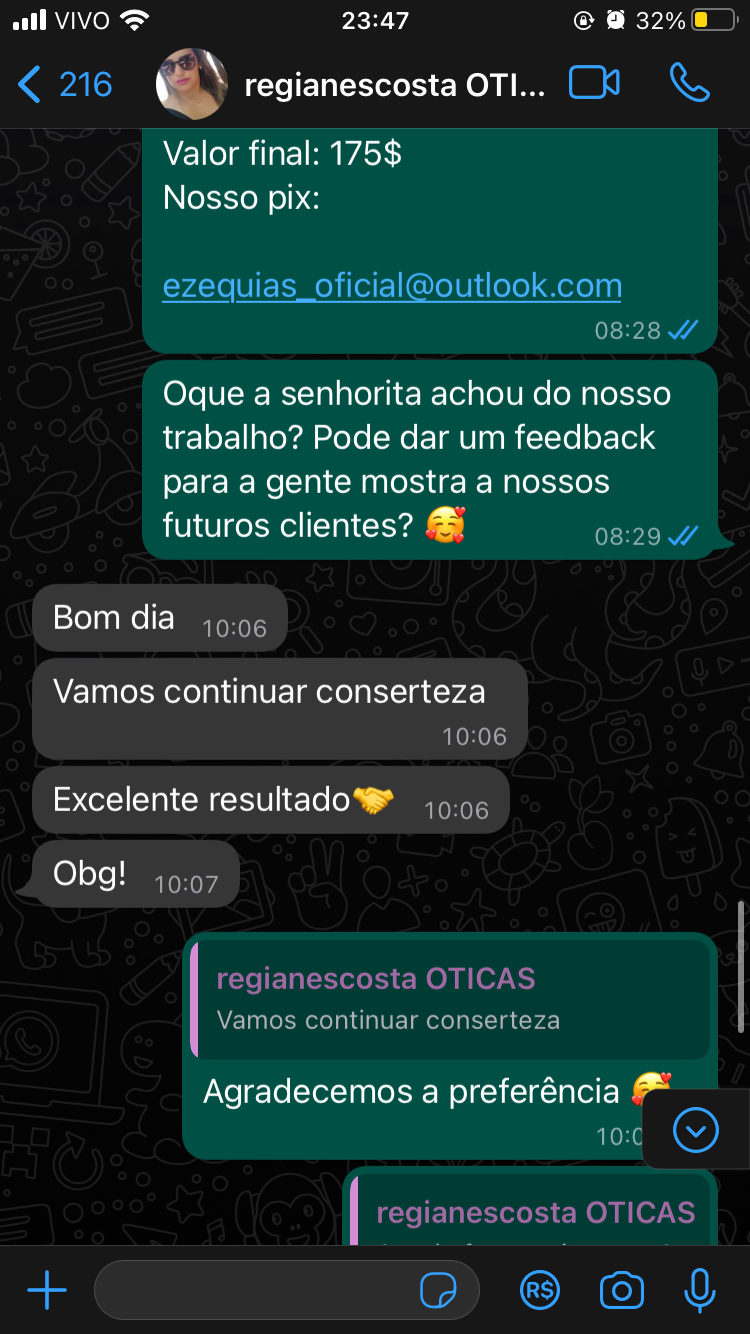Go back to the chat list

[x=62, y=85]
